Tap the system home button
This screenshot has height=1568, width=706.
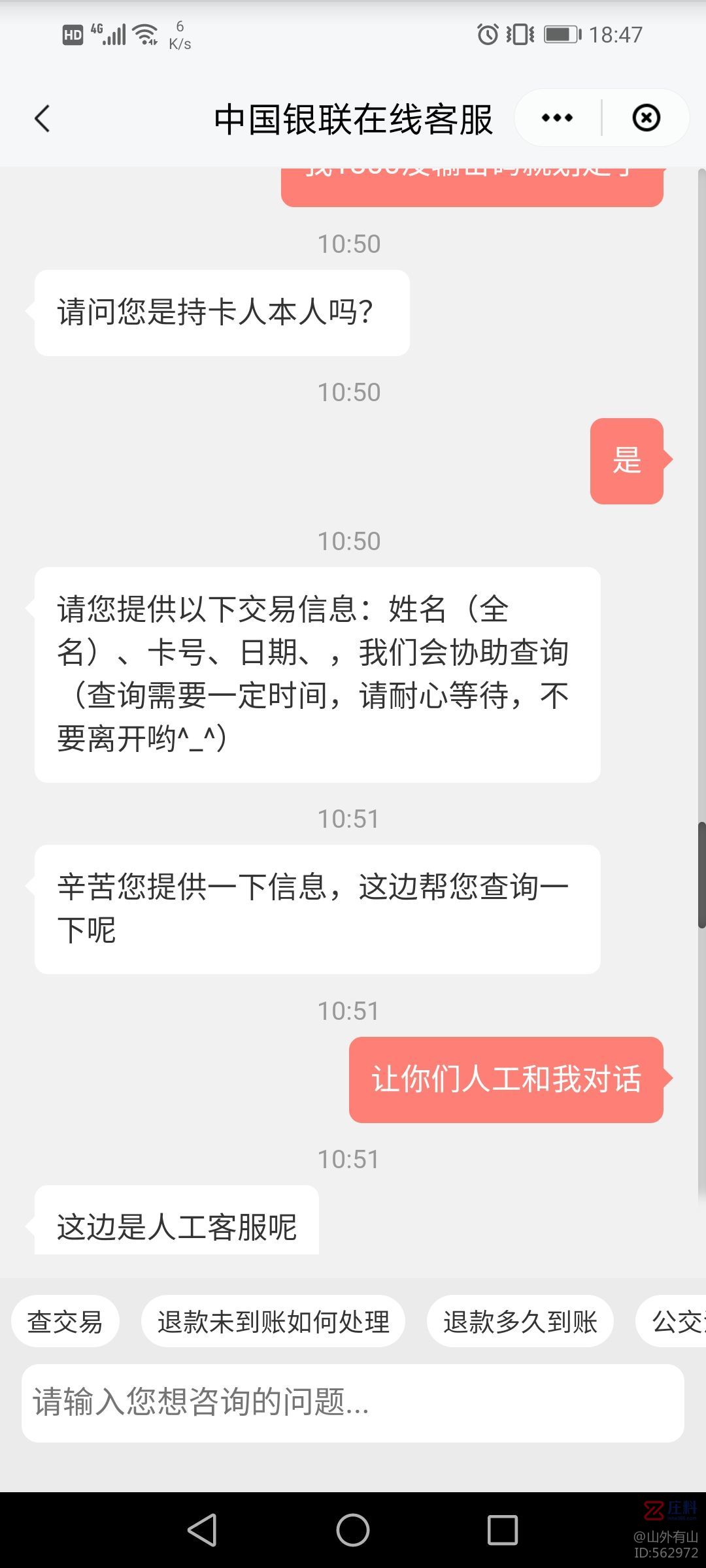[x=353, y=1530]
